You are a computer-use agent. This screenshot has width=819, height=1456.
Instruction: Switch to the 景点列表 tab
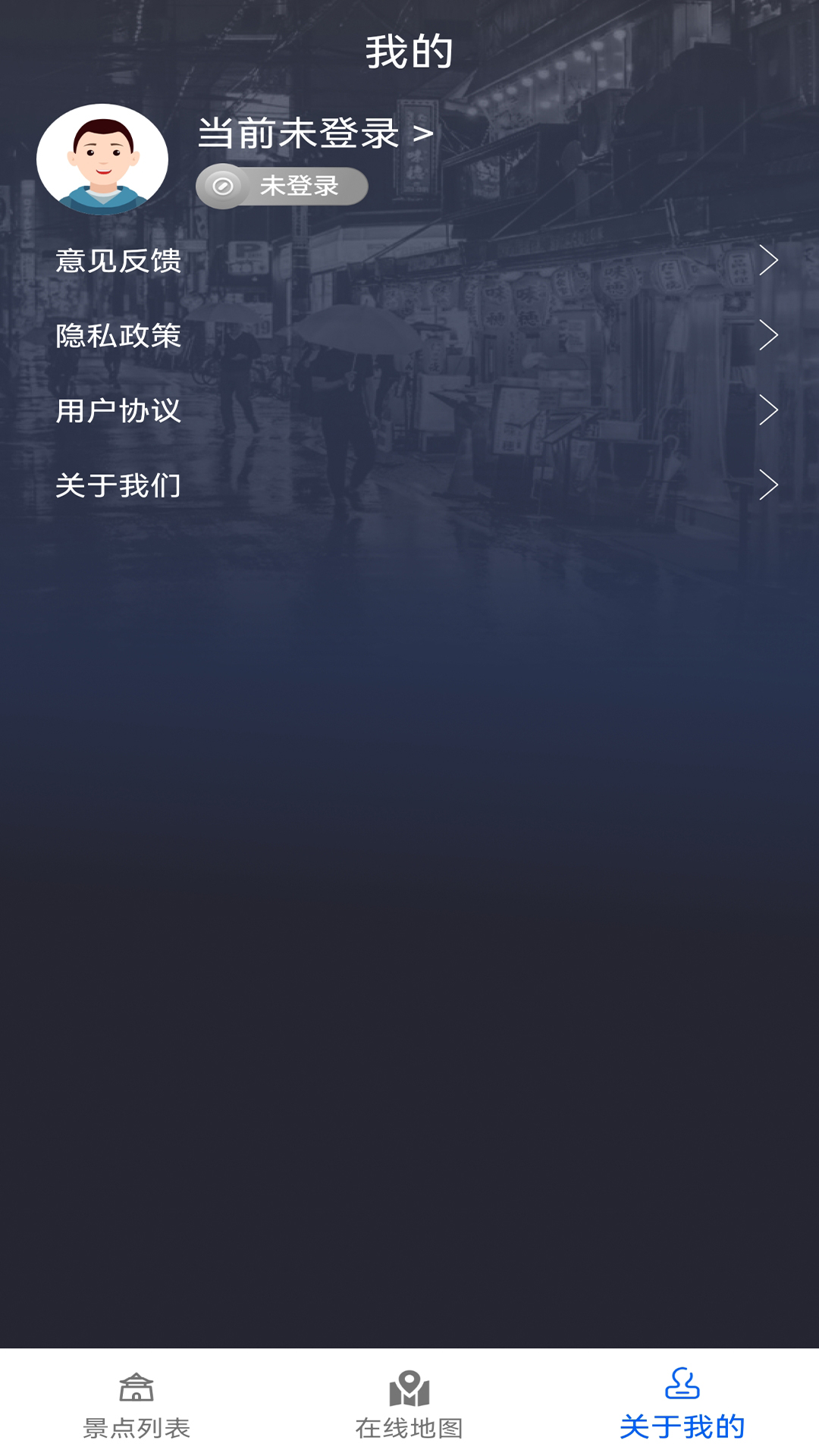(136, 1404)
